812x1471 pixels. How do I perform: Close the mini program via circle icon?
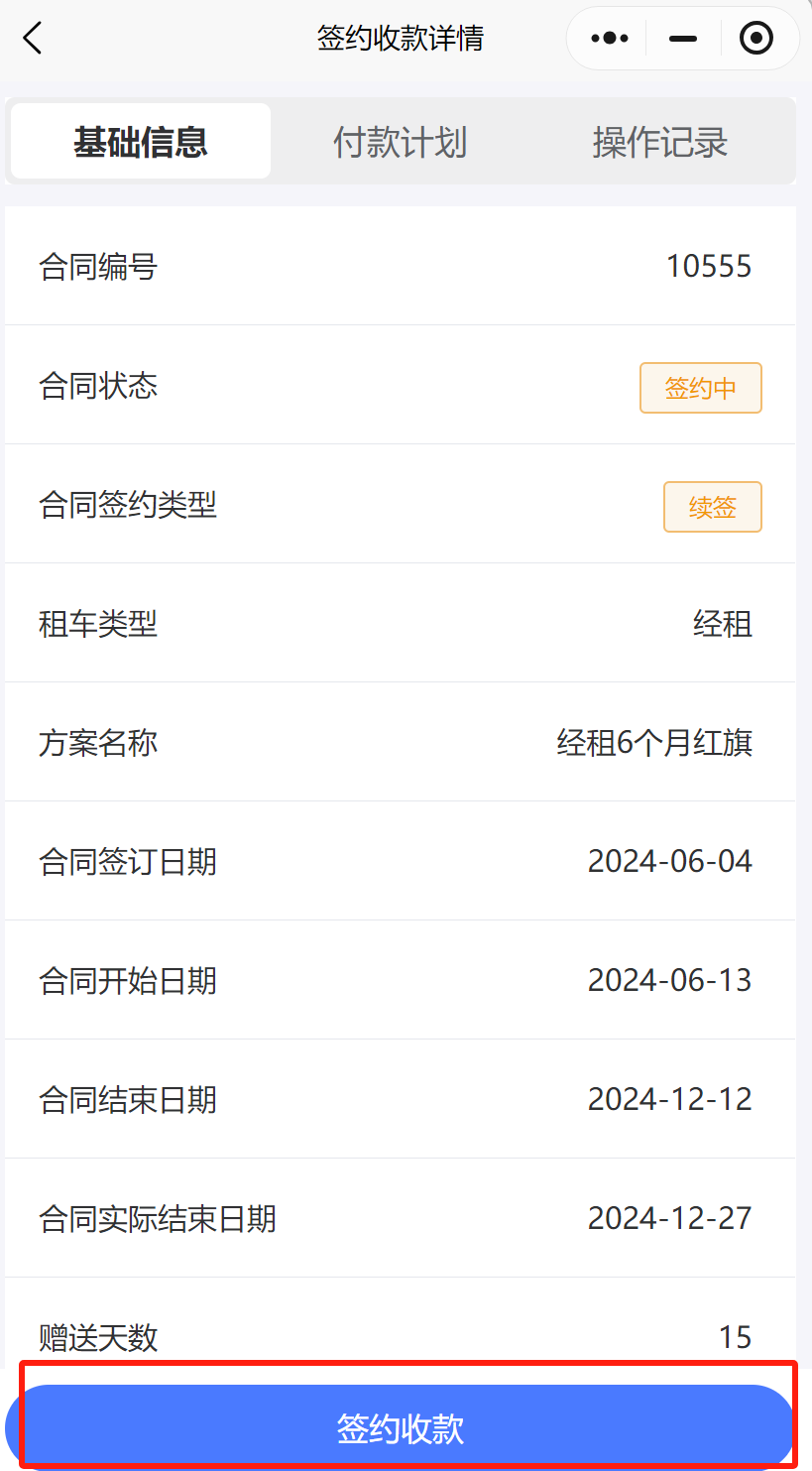pyautogui.click(x=756, y=39)
